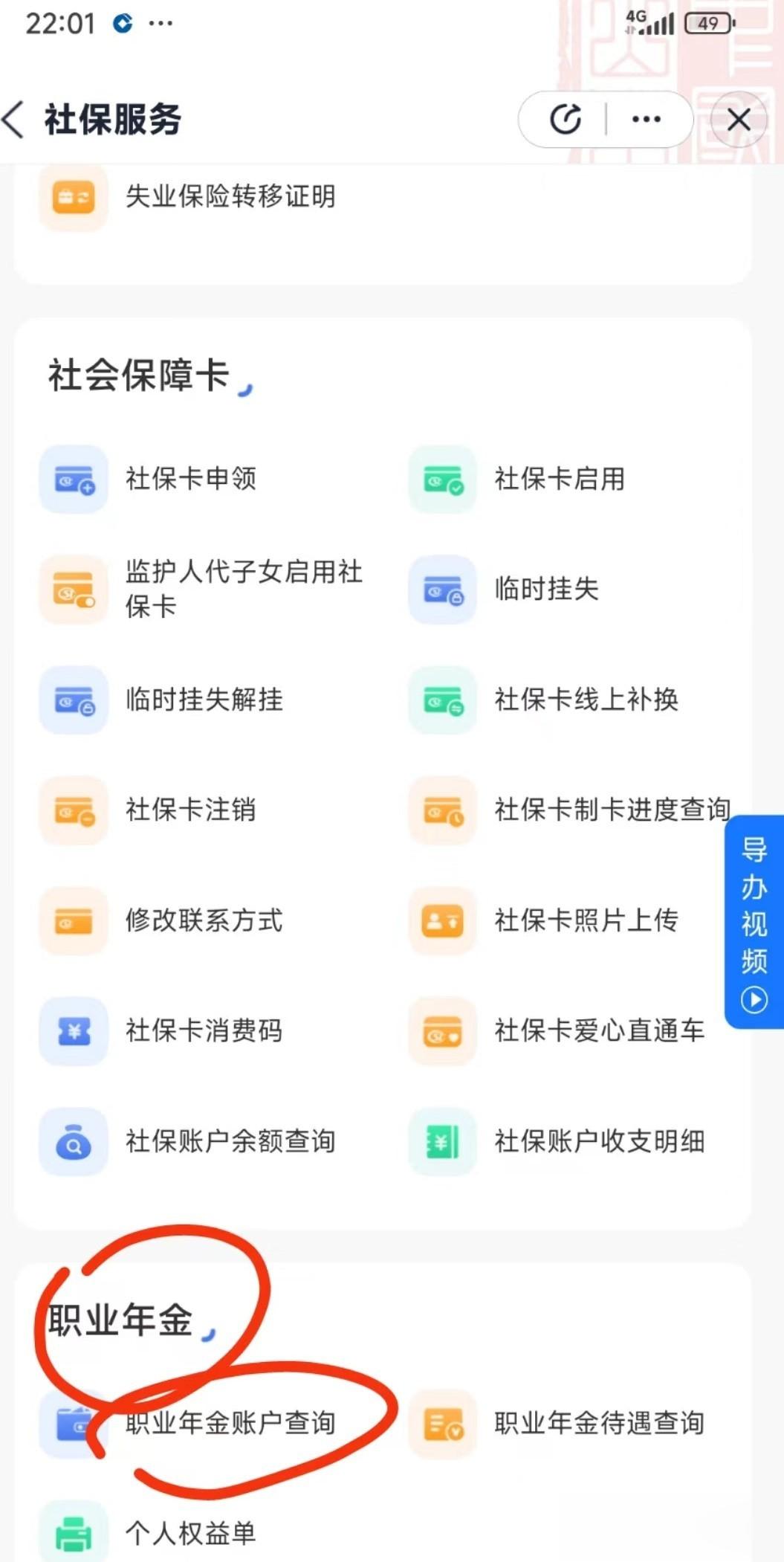View 社保账户收支明细

(600, 1141)
